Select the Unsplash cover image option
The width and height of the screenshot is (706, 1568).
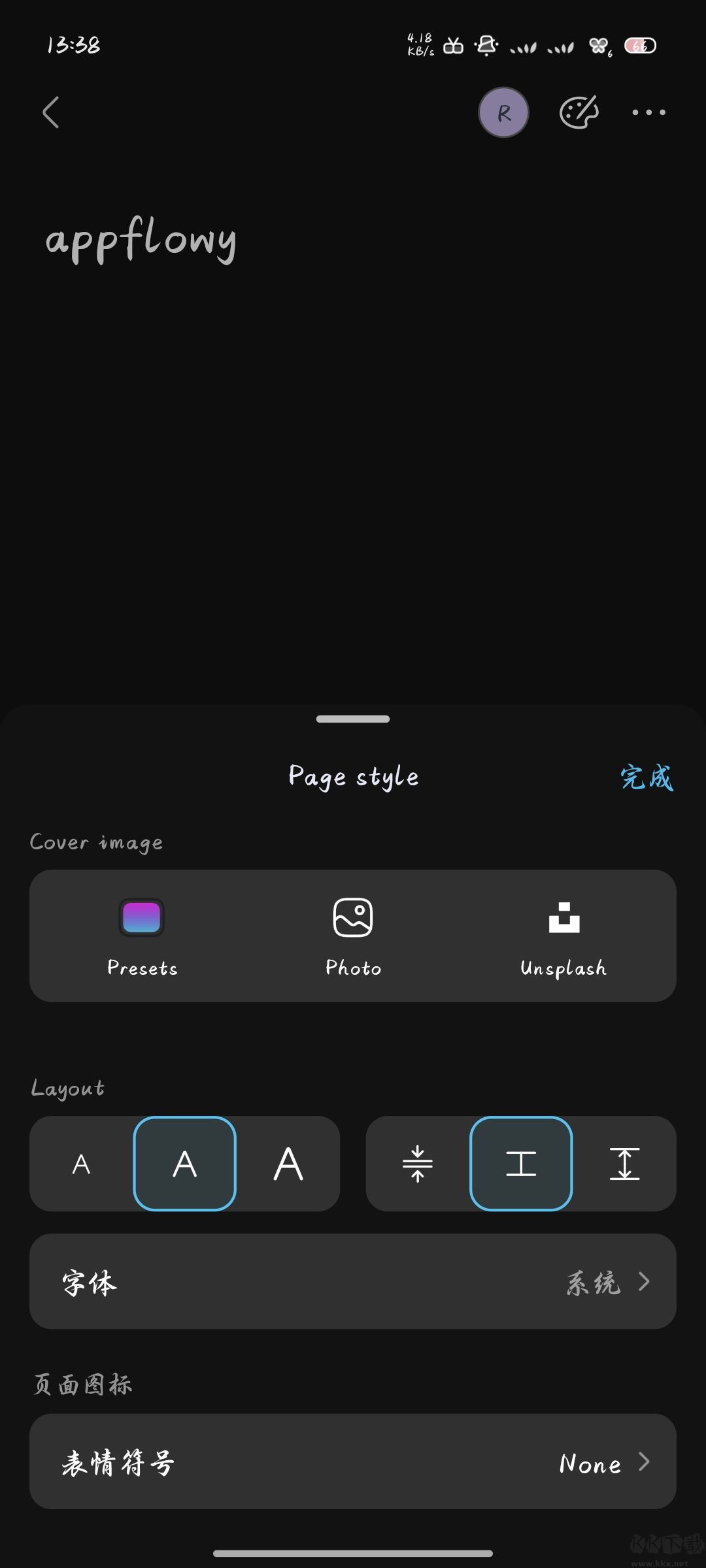coord(562,934)
